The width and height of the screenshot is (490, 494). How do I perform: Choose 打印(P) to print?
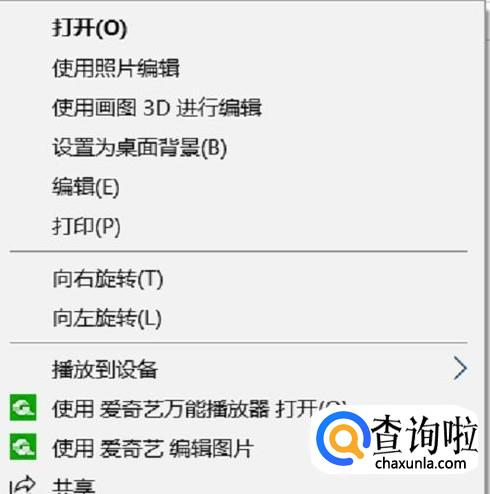point(86,227)
